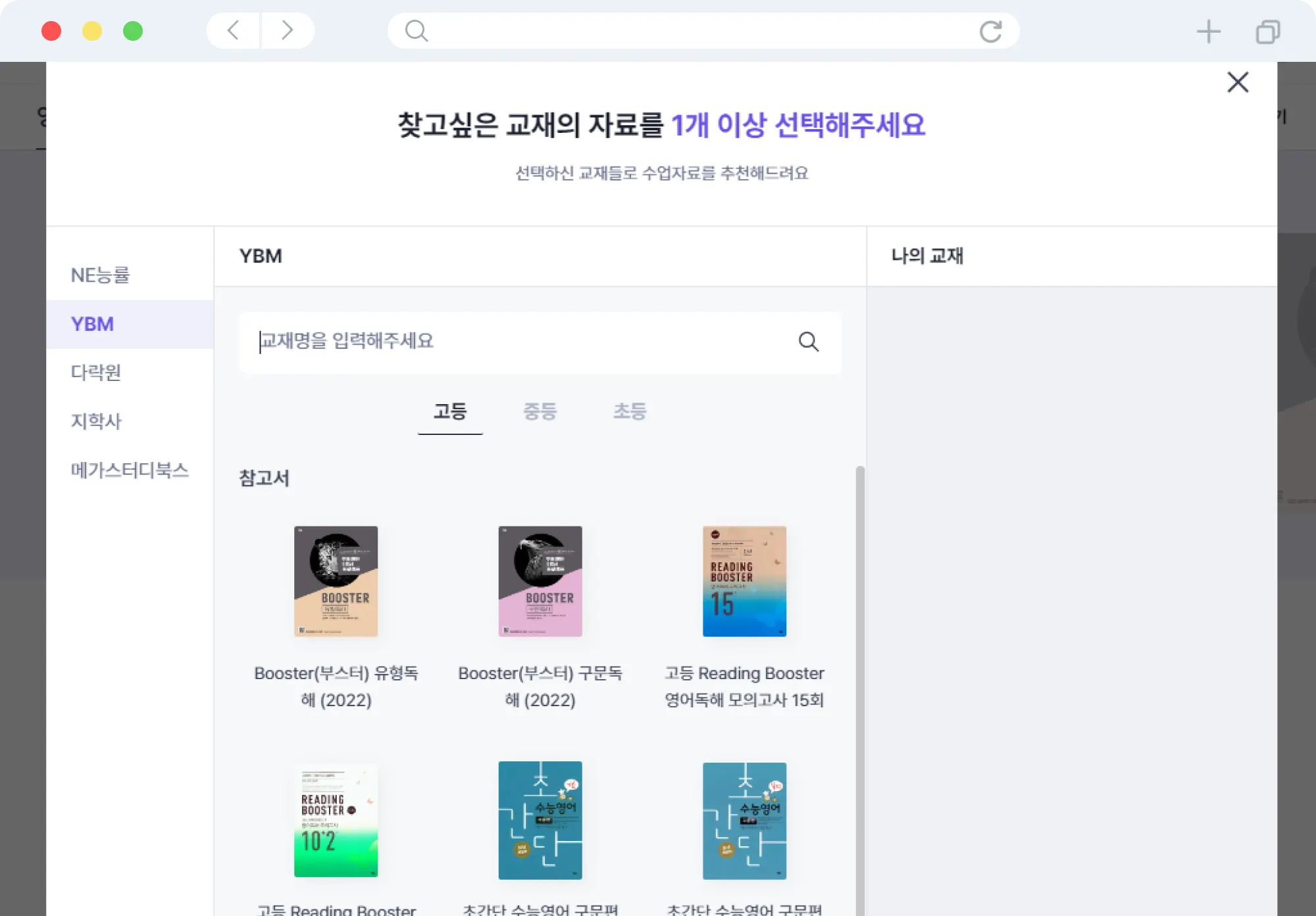Select the 지학사 publisher
The image size is (1316, 916).
coord(96,421)
